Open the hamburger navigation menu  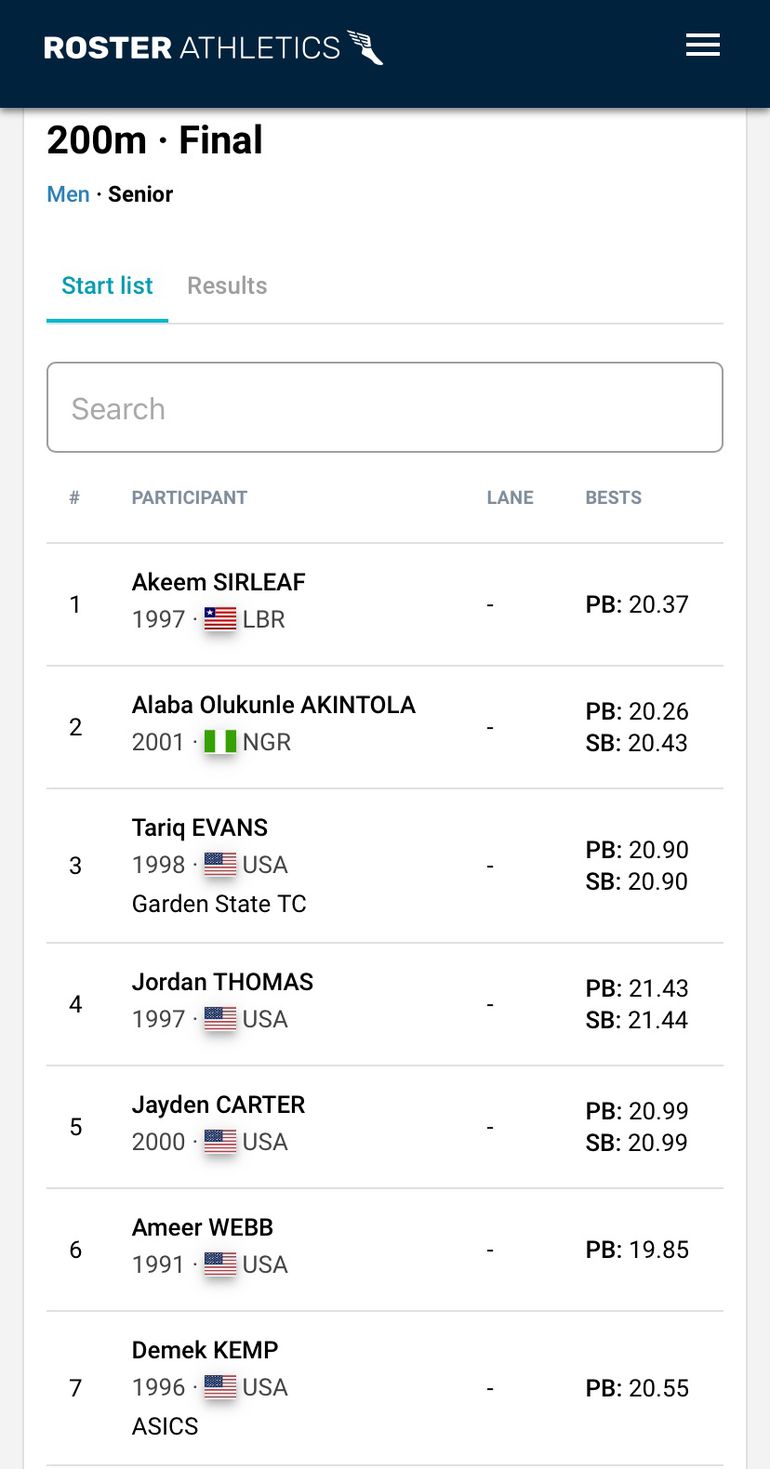[702, 45]
